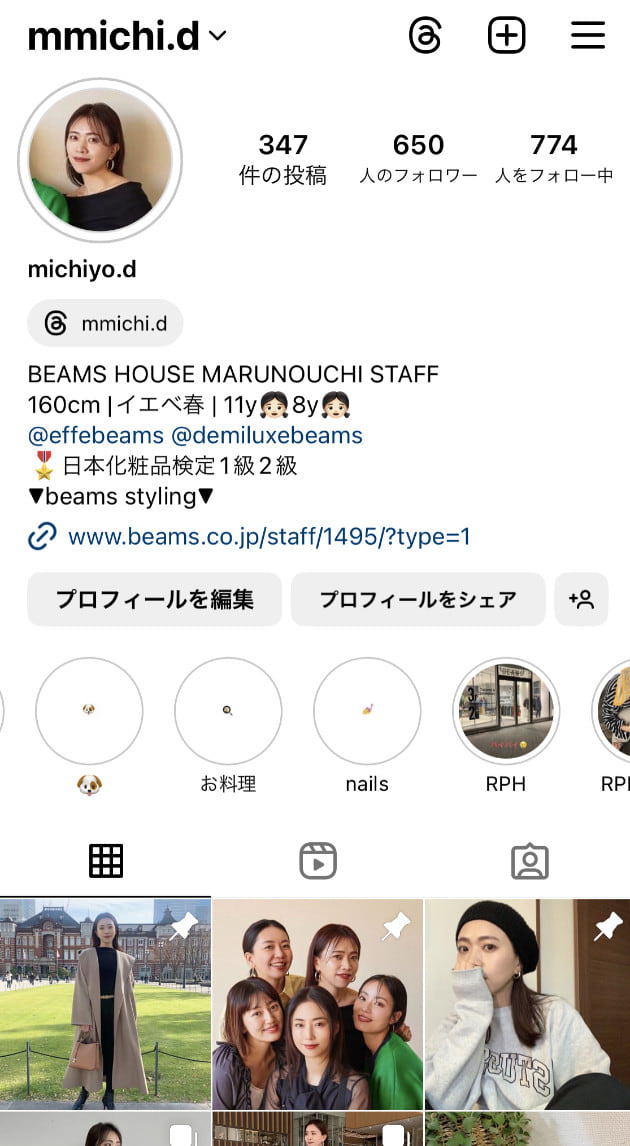The image size is (630, 1146).
Task: Switch to the tagged photos tab
Action: click(x=529, y=861)
